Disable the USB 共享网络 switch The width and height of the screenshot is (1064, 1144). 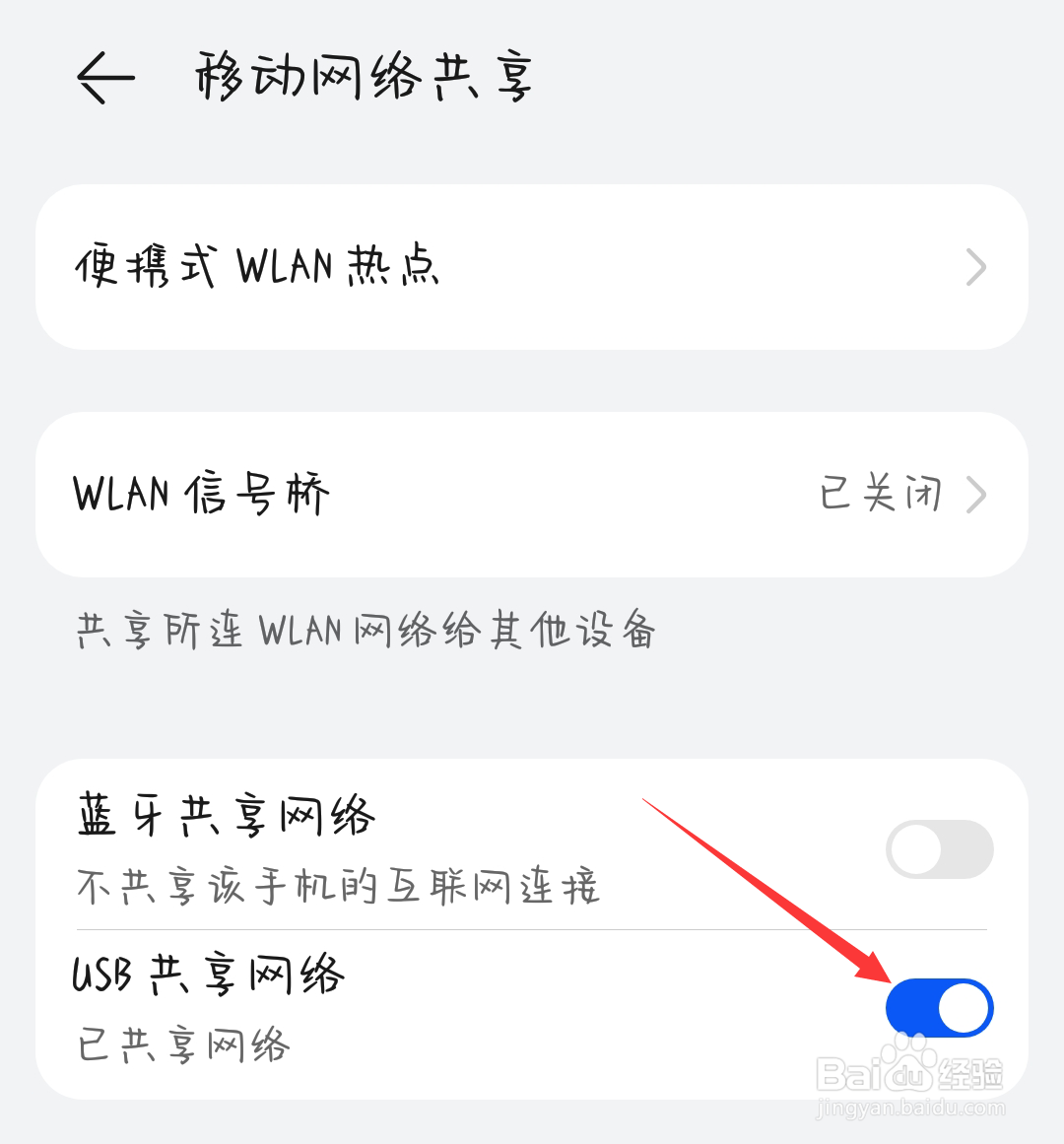[940, 1007]
